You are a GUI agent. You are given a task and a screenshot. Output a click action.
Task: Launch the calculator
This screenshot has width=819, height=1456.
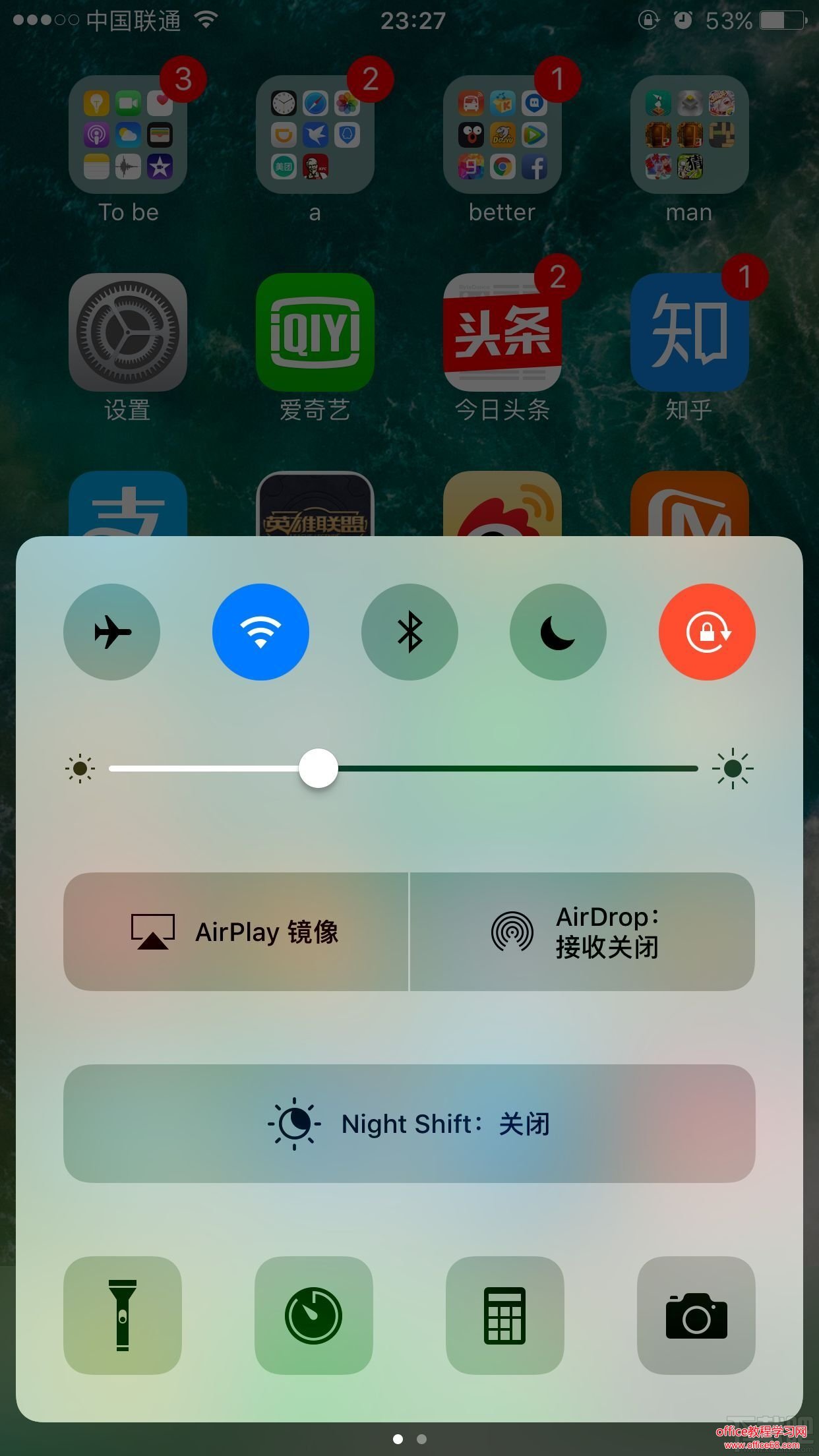coord(505,1316)
